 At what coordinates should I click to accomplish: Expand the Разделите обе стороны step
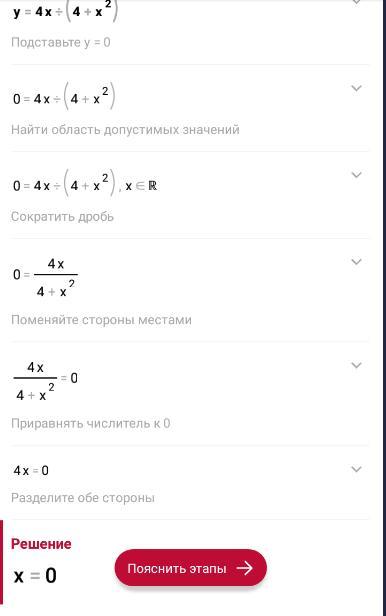click(356, 469)
